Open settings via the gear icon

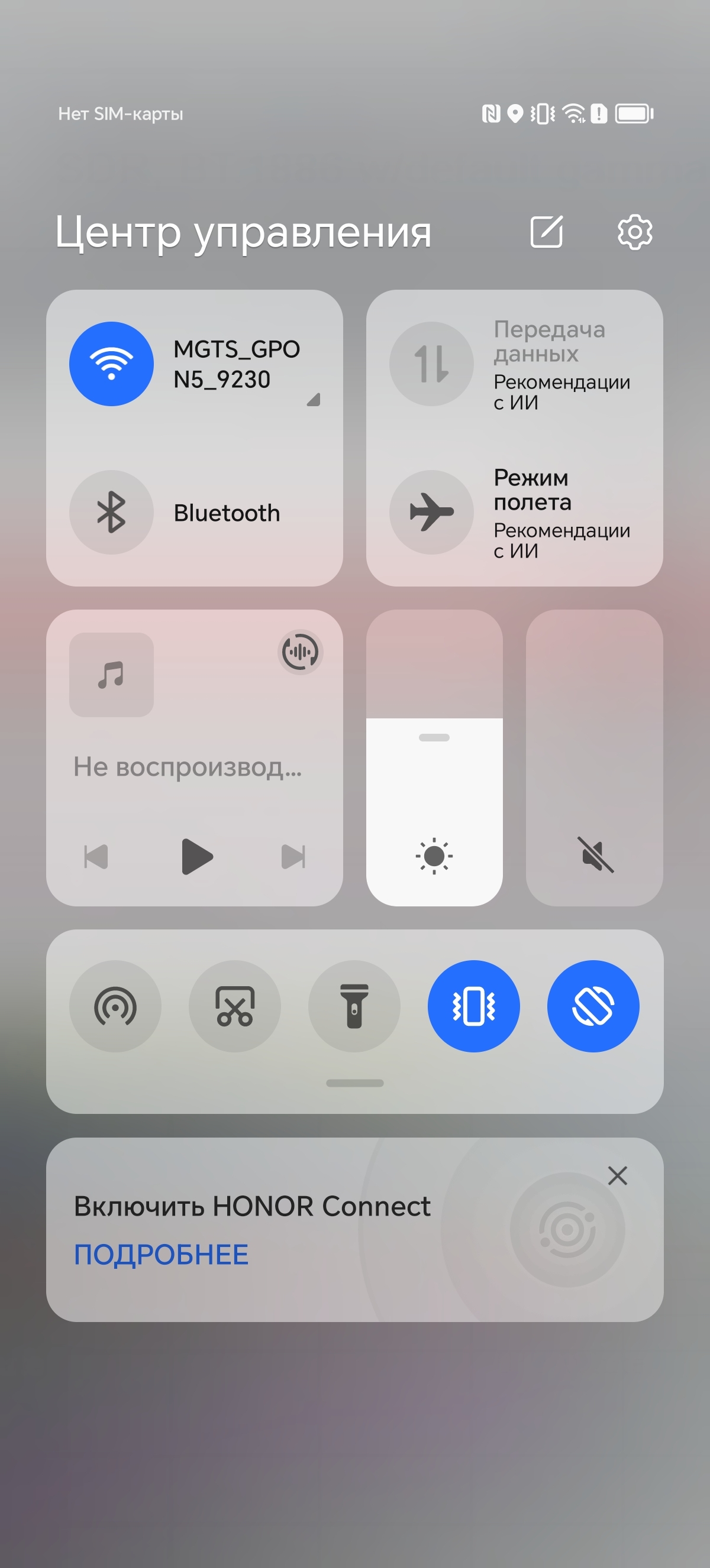point(634,232)
